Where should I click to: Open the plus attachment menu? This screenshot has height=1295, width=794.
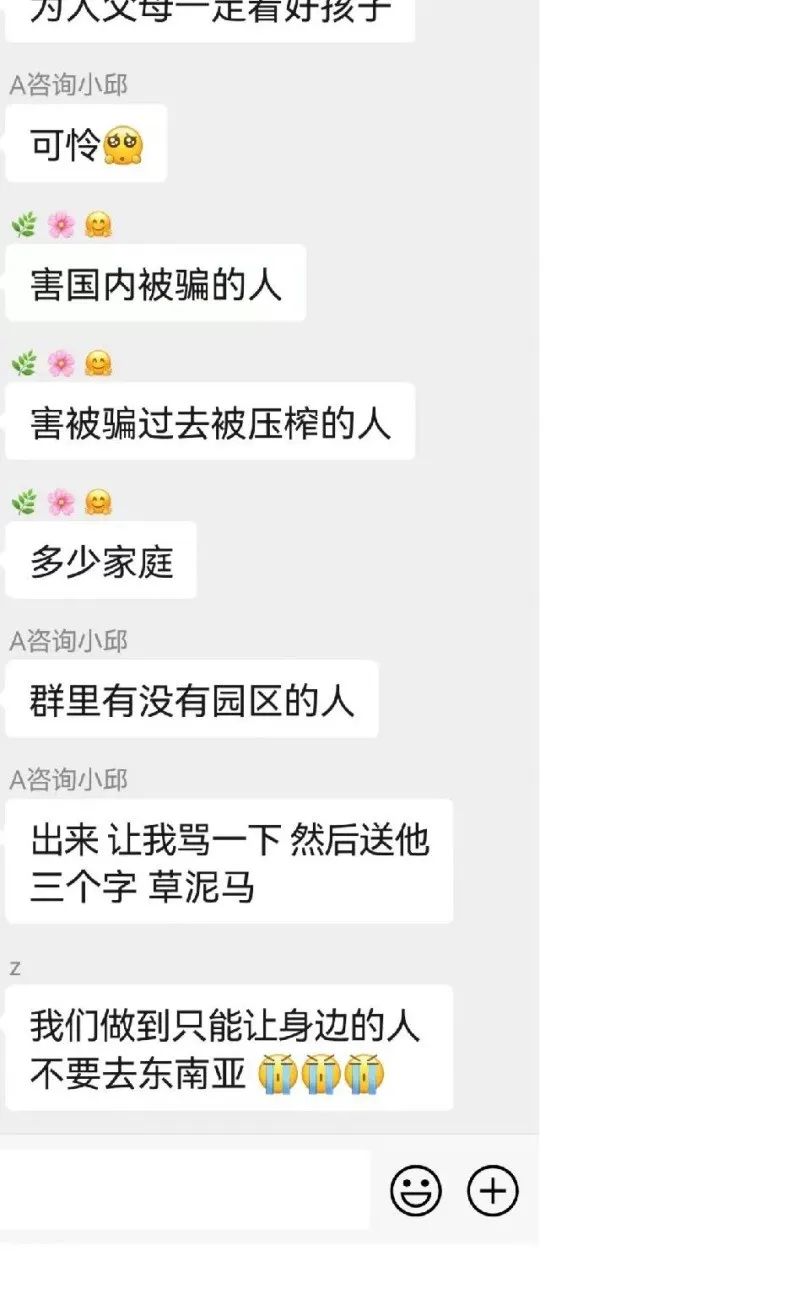click(493, 1191)
